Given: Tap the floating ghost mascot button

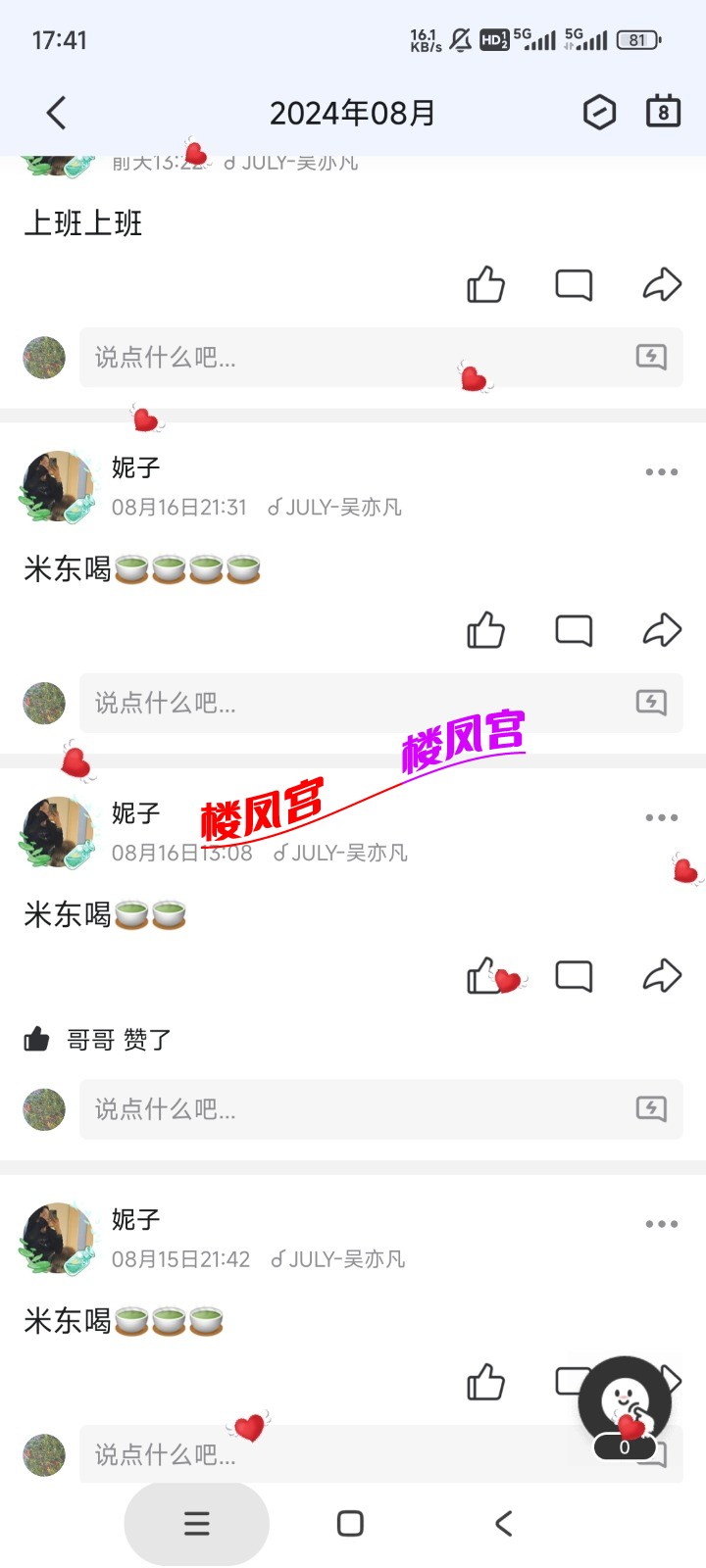Looking at the screenshot, I should pyautogui.click(x=625, y=1403).
